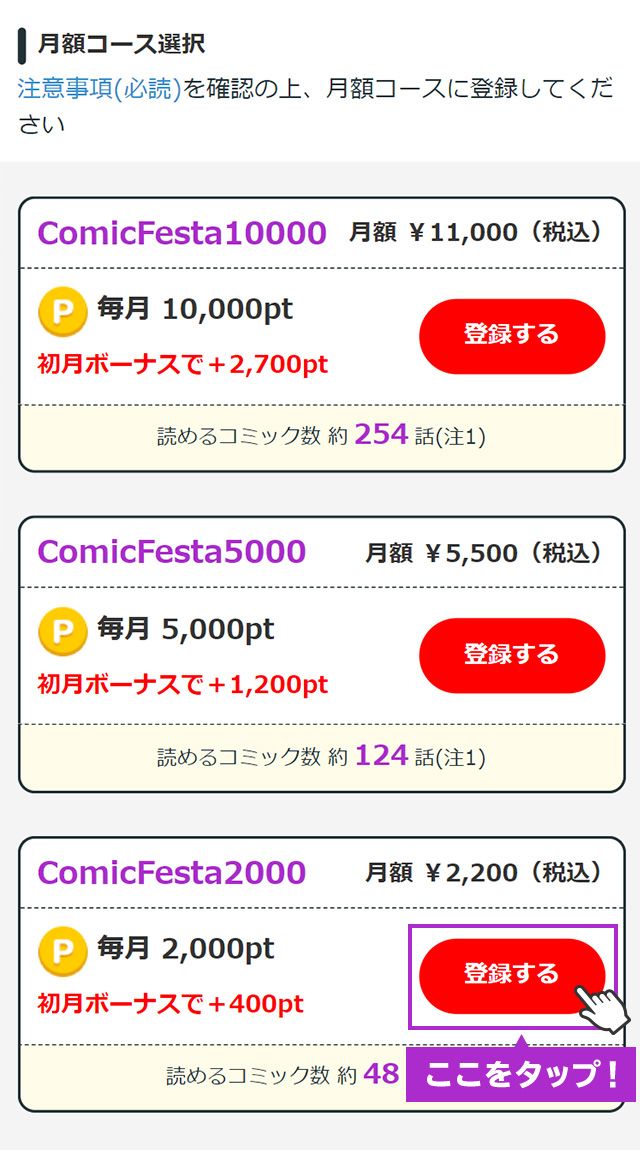
Task: Open the 注意事項(必読) link
Action: [x=100, y=88]
